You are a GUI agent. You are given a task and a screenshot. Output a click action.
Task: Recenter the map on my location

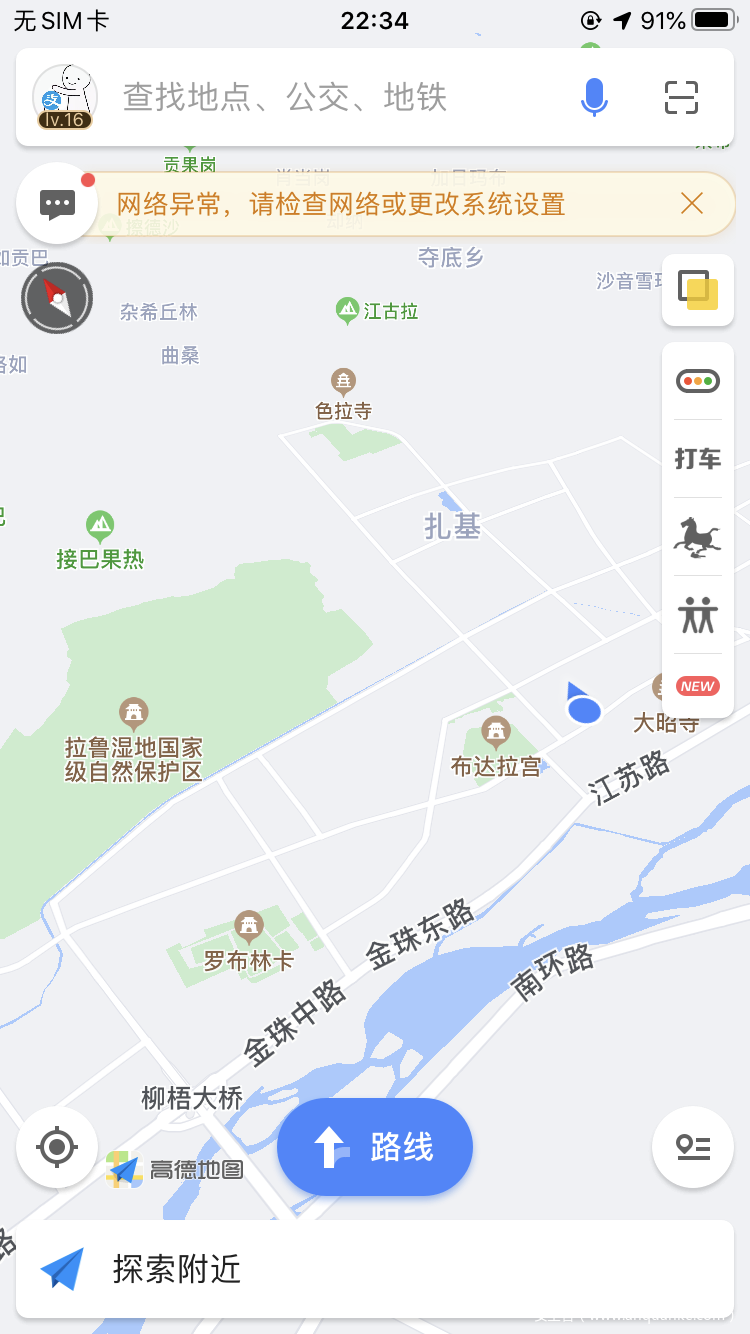pos(57,1146)
